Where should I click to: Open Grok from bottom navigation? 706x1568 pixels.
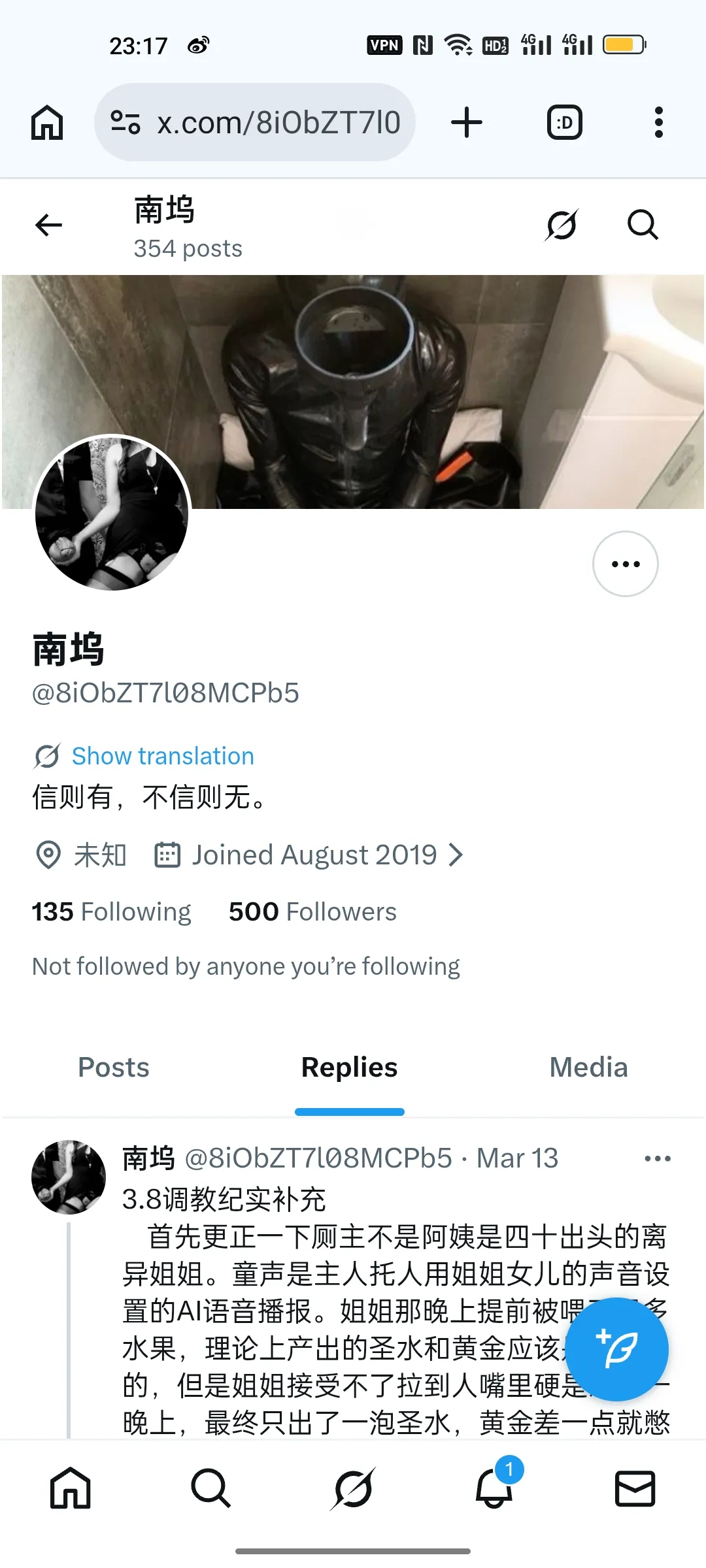[x=353, y=1489]
